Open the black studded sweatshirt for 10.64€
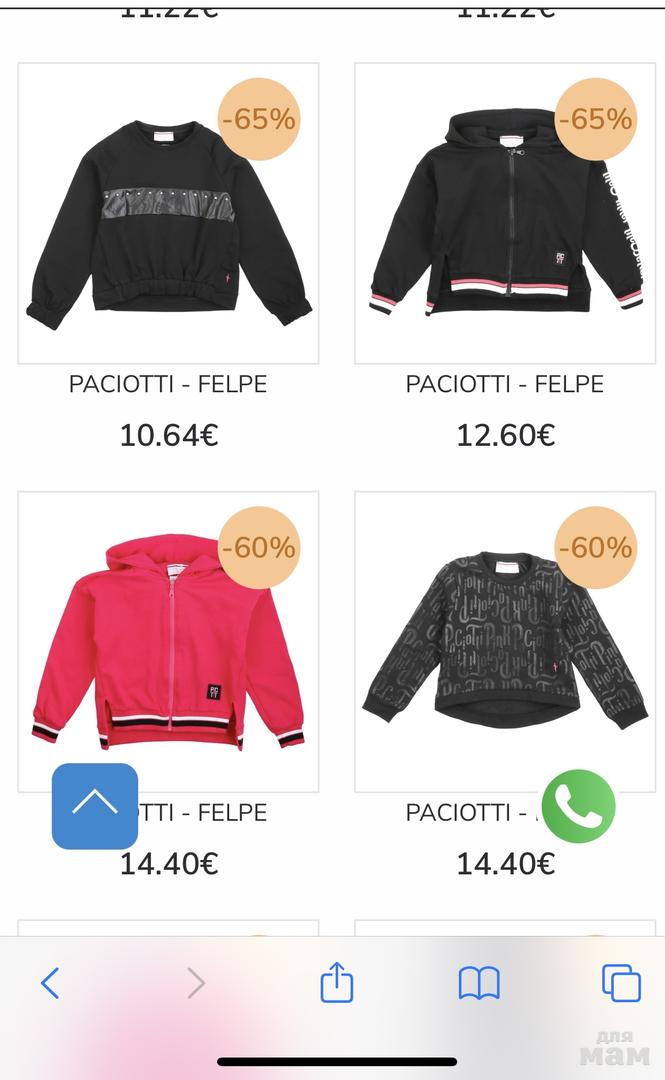The image size is (665, 1080). click(x=168, y=214)
